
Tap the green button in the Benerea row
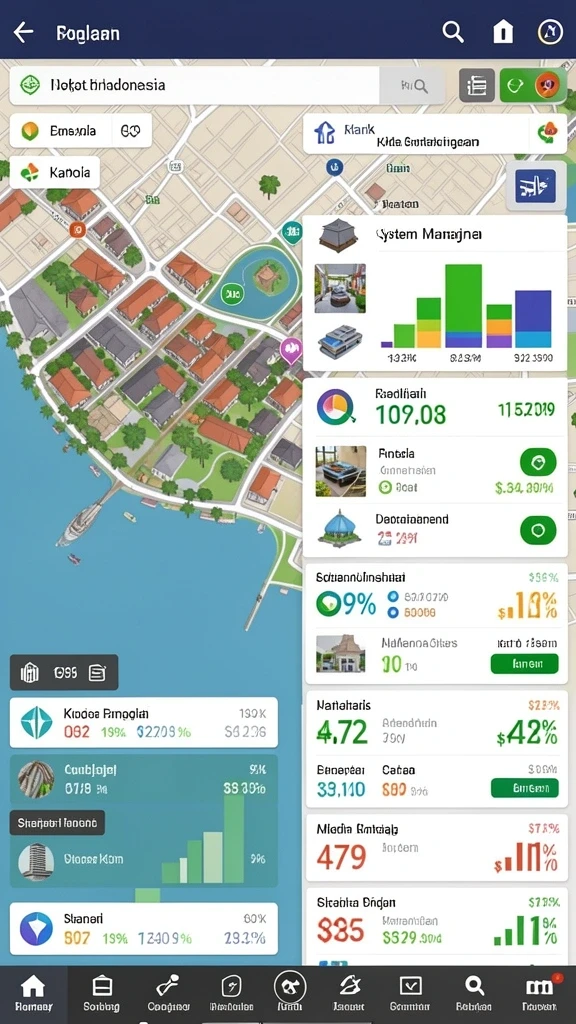(524, 788)
